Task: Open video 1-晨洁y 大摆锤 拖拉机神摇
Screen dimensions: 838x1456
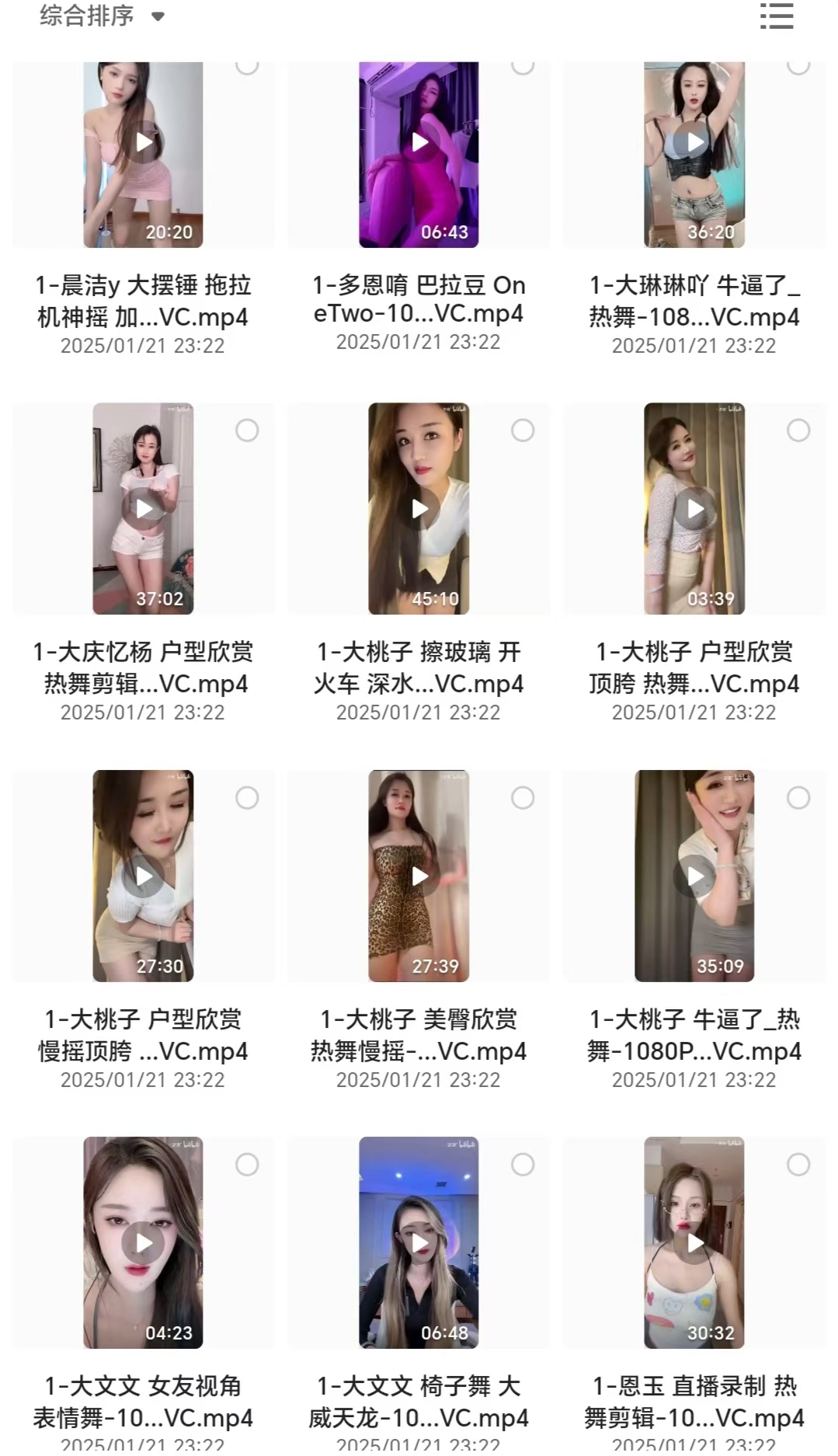Action: (144, 155)
